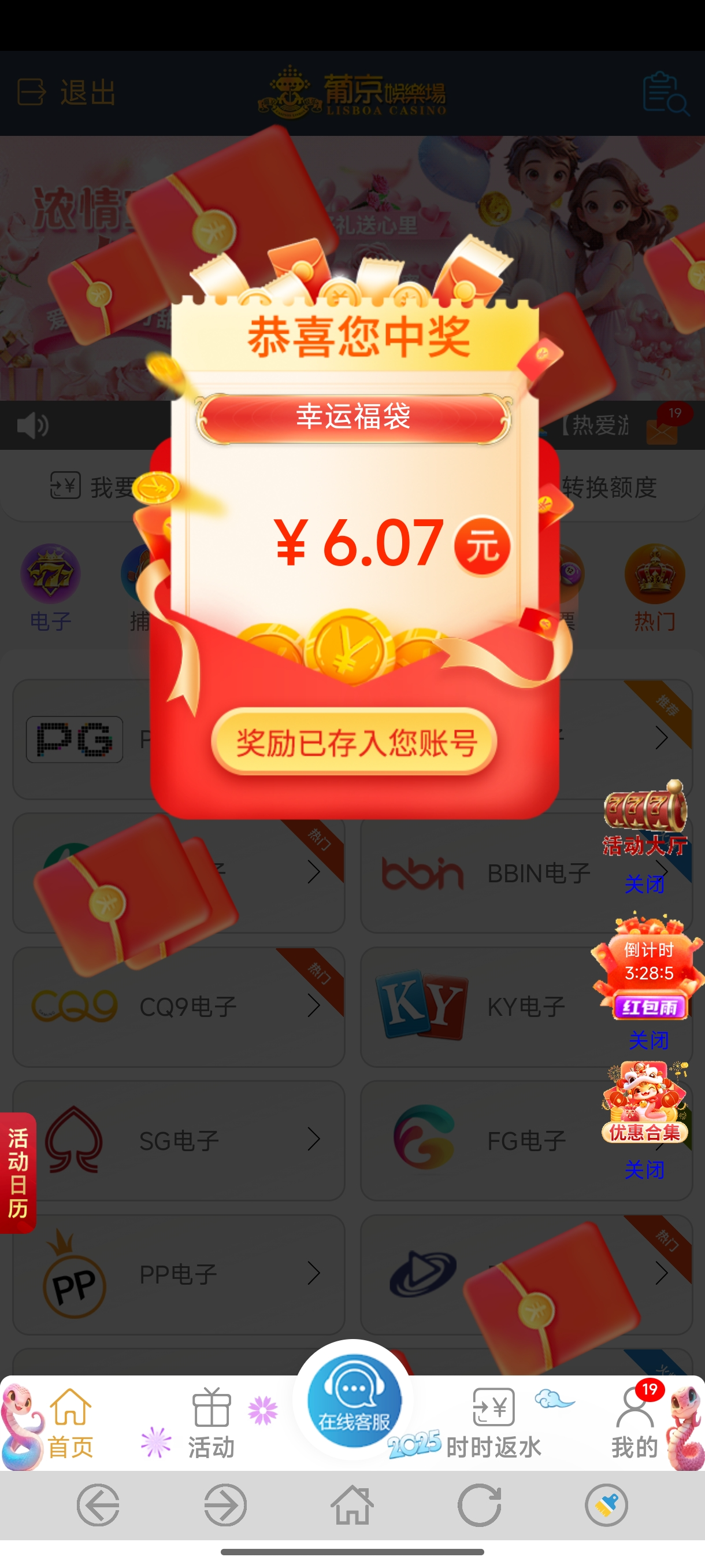The width and height of the screenshot is (705, 1568).
Task: Contact 在线客服 support
Action: tap(354, 1403)
